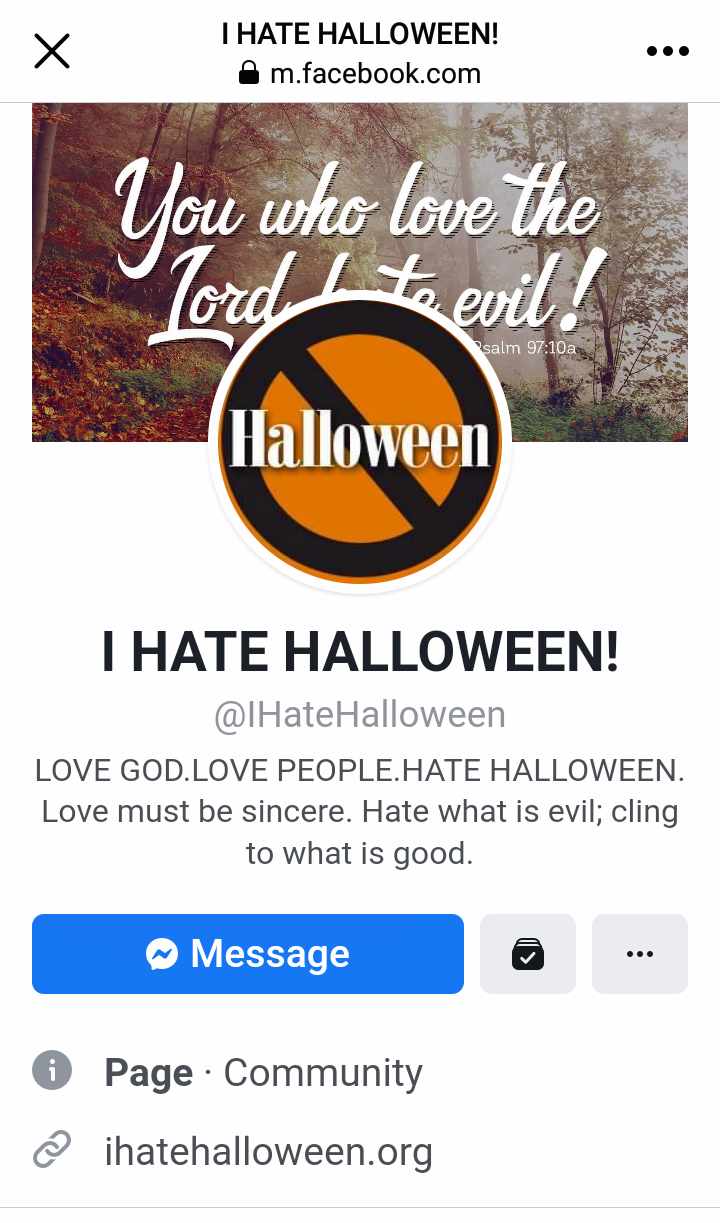The height and width of the screenshot is (1223, 720).
Task: Open more page options button
Action: point(640,953)
